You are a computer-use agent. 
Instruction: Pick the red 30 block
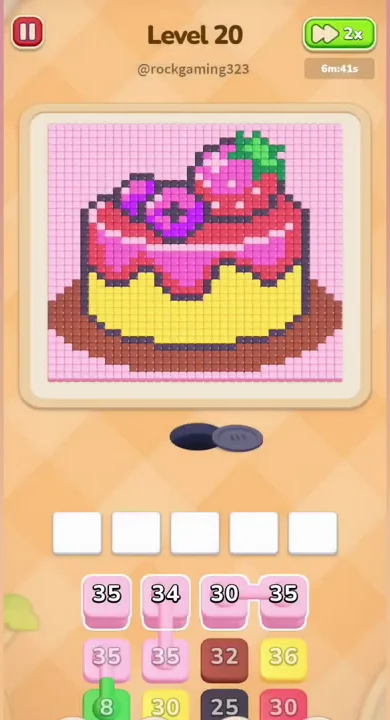tap(283, 704)
